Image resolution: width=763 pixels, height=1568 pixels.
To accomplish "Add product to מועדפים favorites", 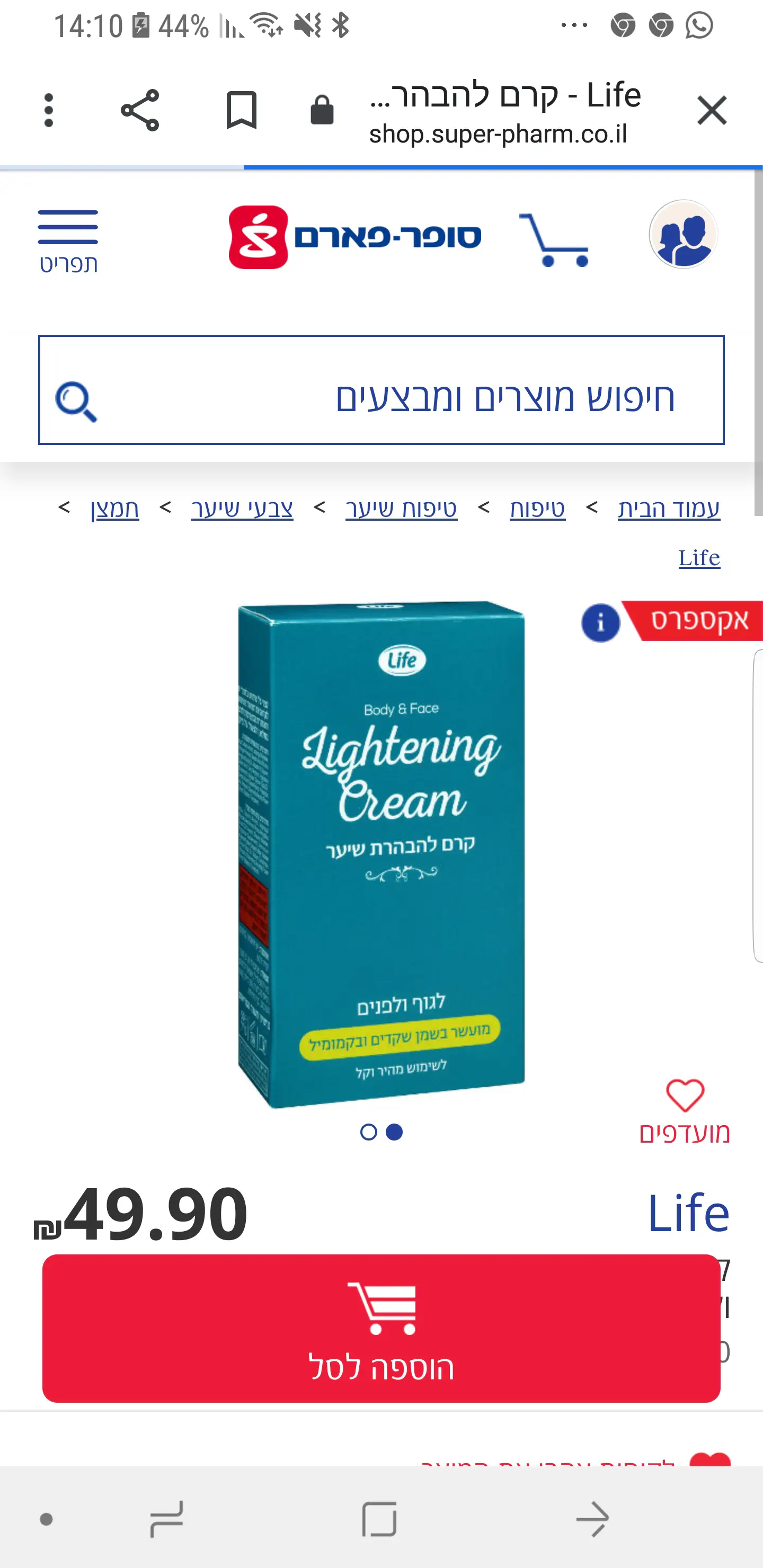I will 685,1110.
